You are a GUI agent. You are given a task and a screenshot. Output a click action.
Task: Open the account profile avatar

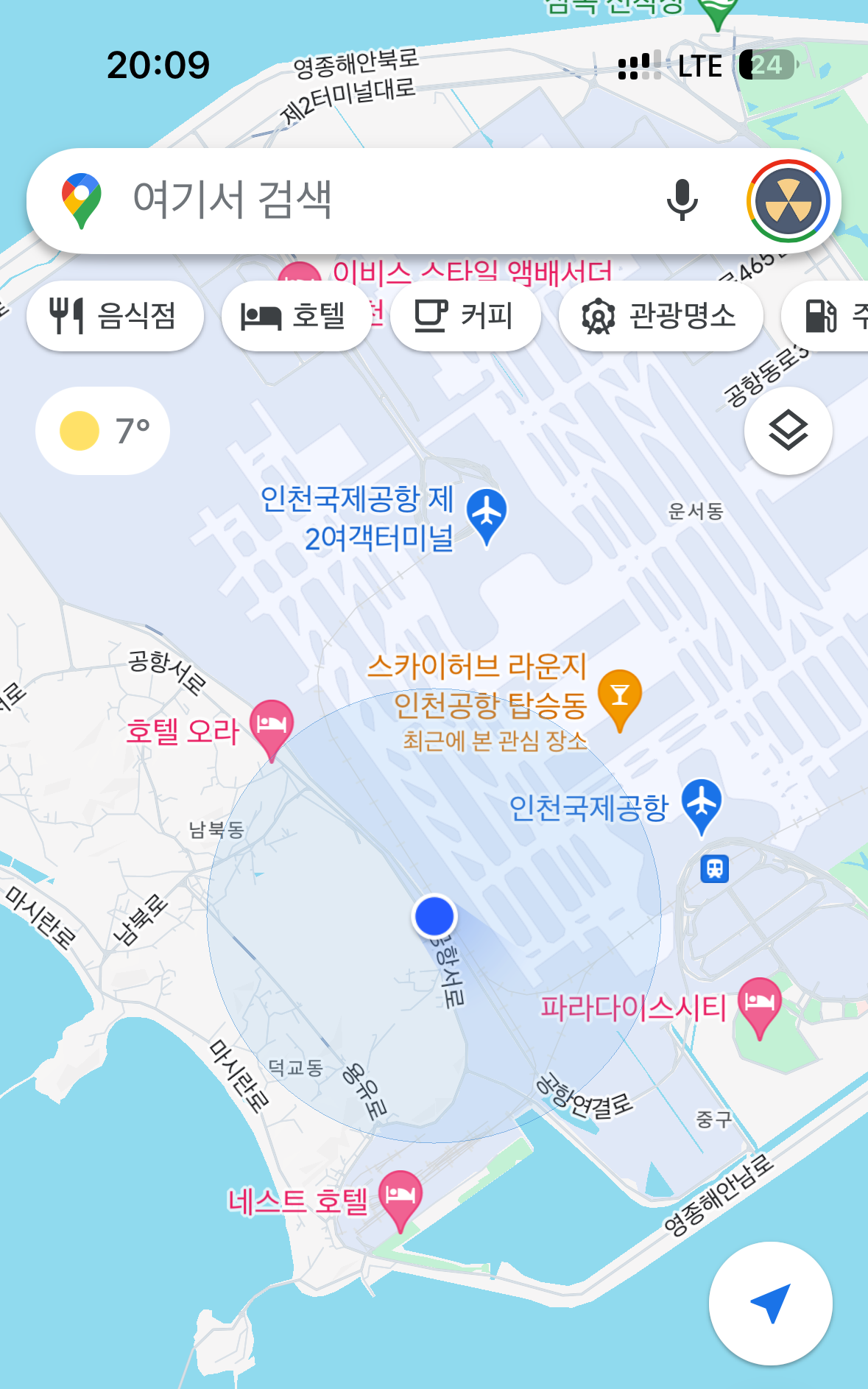[x=788, y=201]
